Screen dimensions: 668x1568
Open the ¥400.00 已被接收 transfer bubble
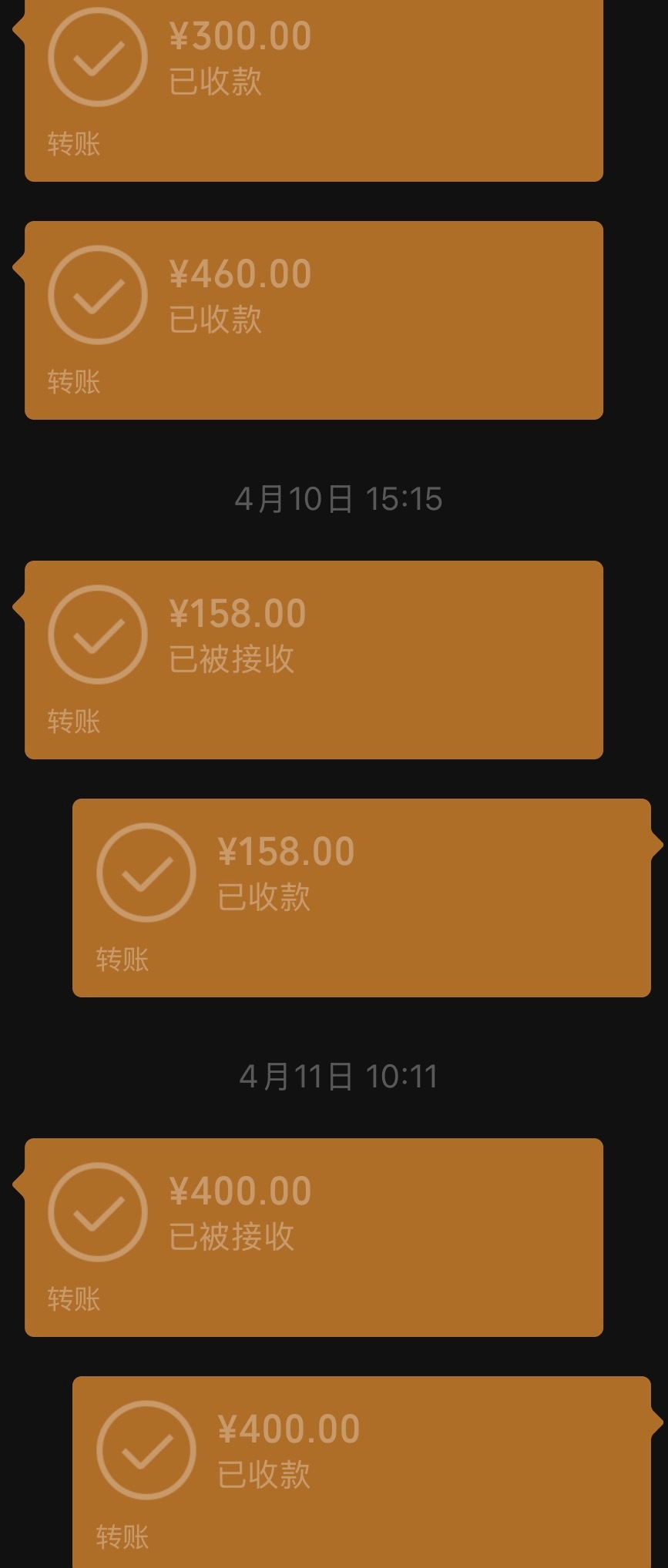314,1237
